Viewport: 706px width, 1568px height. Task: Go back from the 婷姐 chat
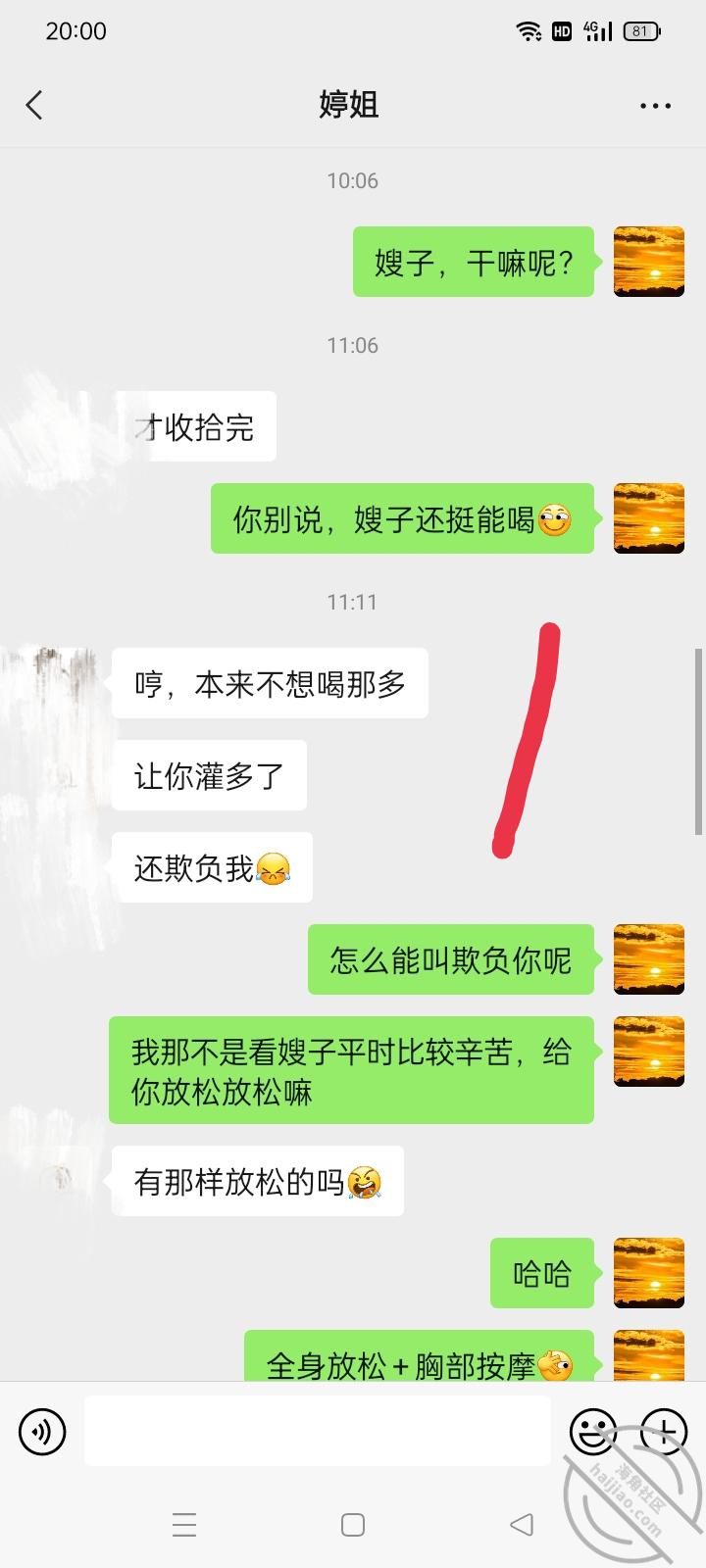coord(35,105)
